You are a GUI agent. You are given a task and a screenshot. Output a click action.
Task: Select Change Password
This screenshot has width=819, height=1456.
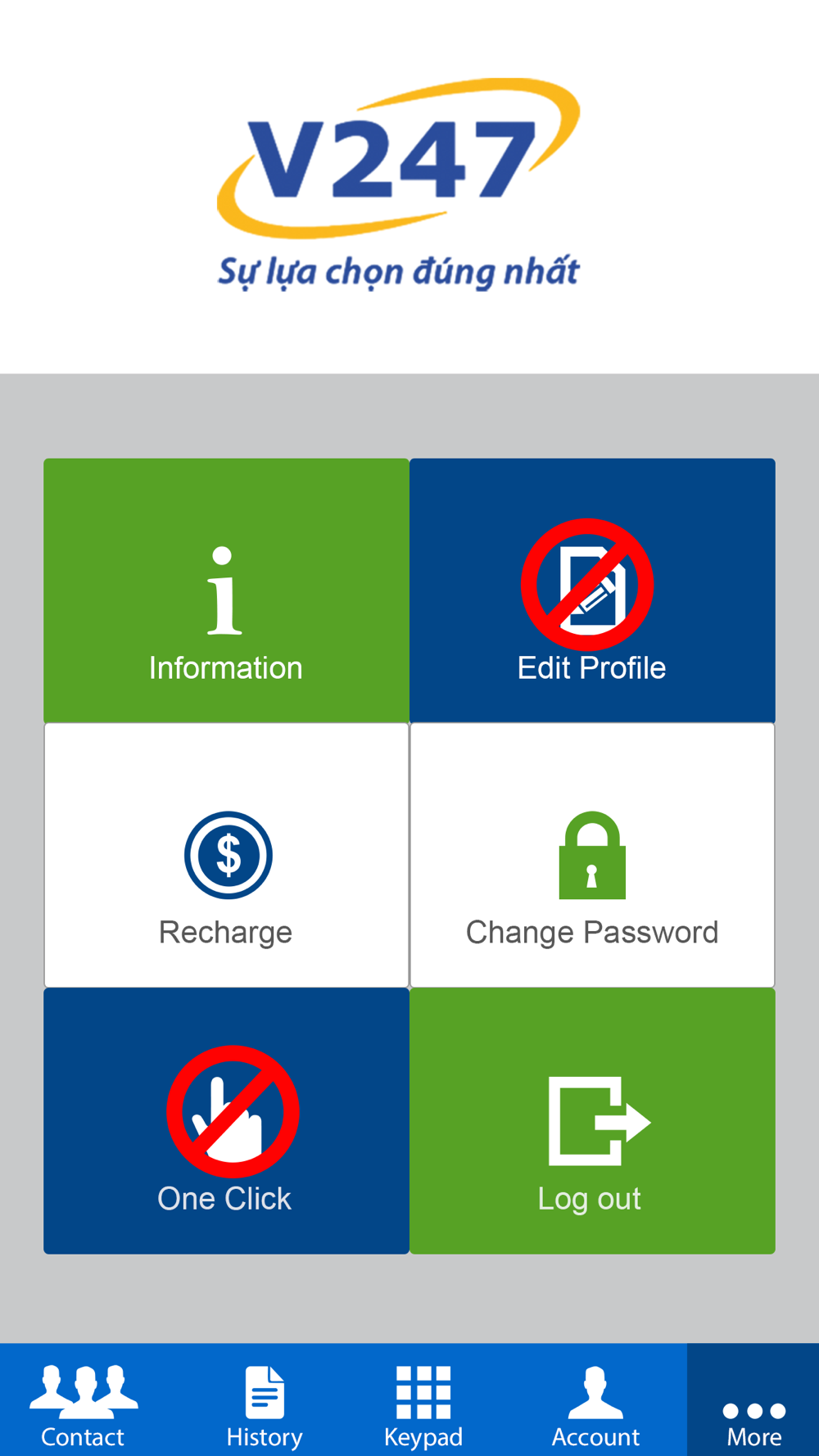pos(592,855)
